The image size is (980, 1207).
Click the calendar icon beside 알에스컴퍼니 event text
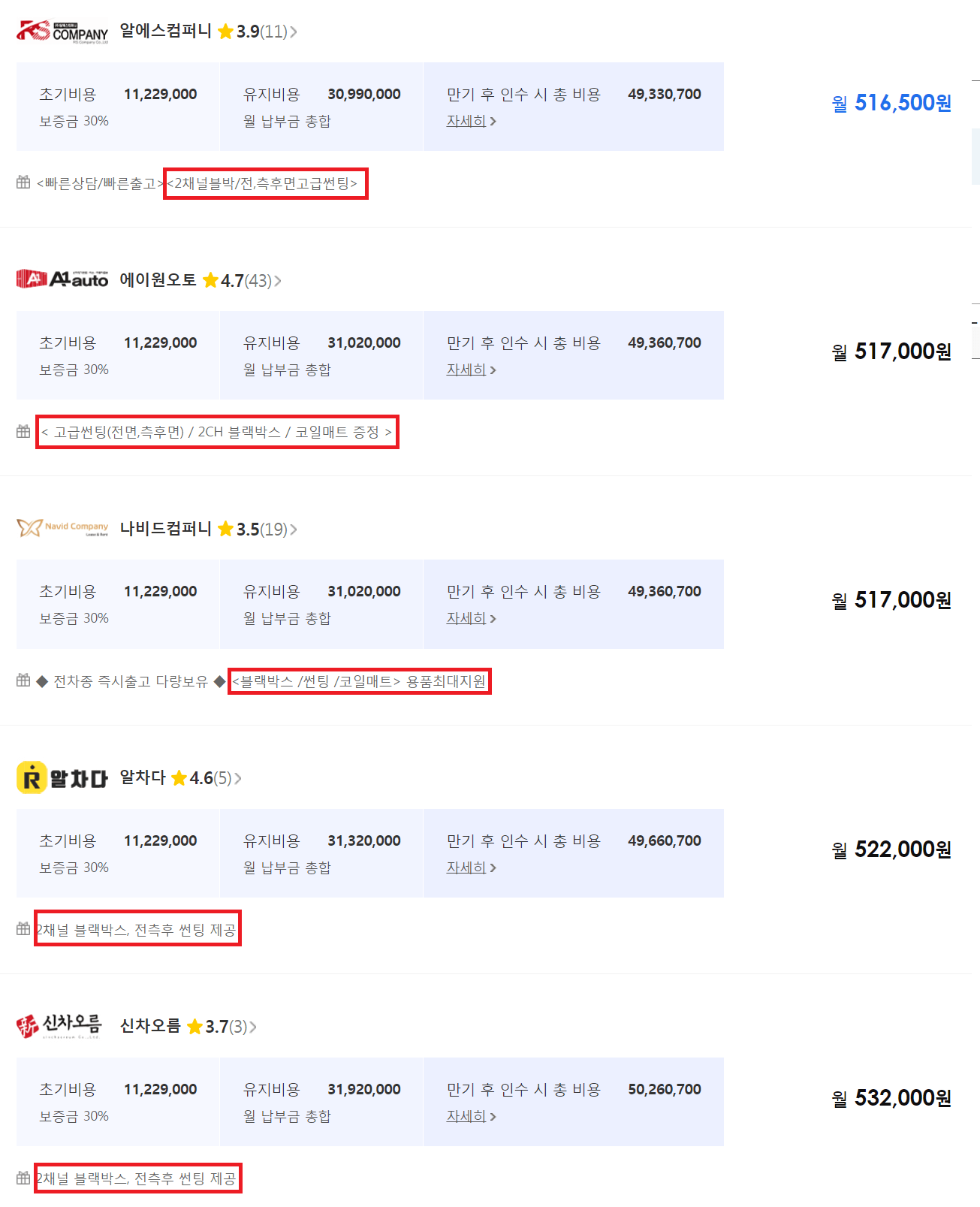point(22,183)
